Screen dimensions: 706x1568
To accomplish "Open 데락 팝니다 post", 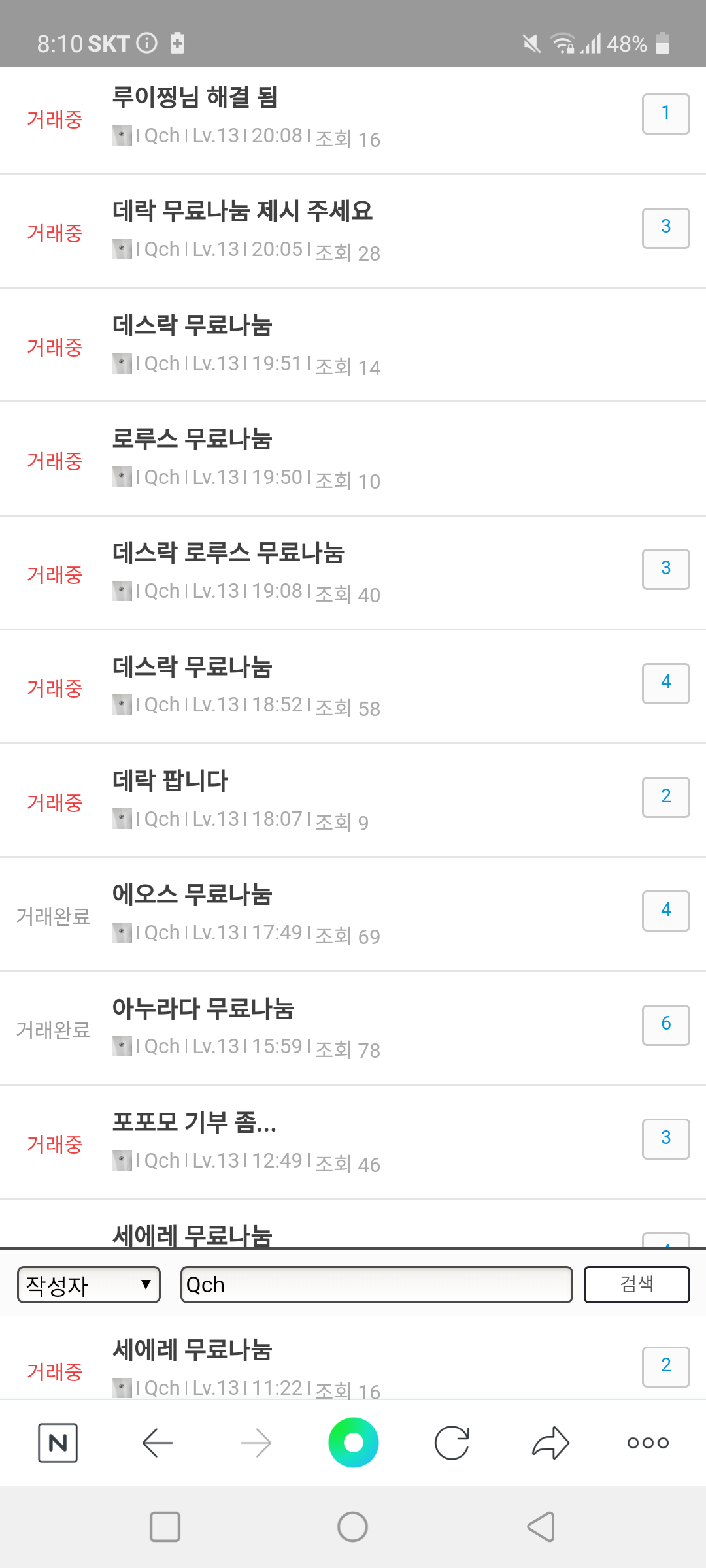I will 170,781.
